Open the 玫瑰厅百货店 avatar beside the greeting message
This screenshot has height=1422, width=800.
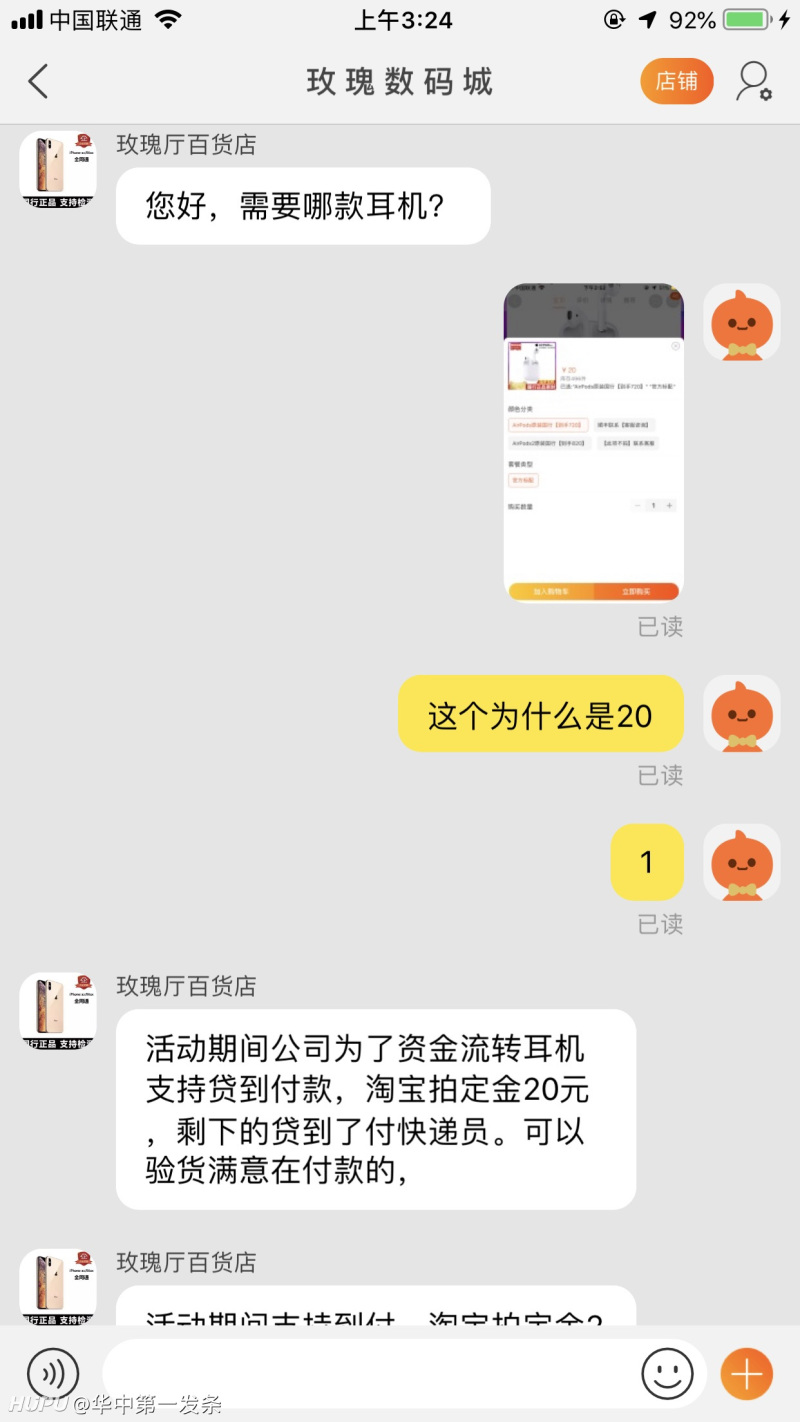pyautogui.click(x=58, y=169)
